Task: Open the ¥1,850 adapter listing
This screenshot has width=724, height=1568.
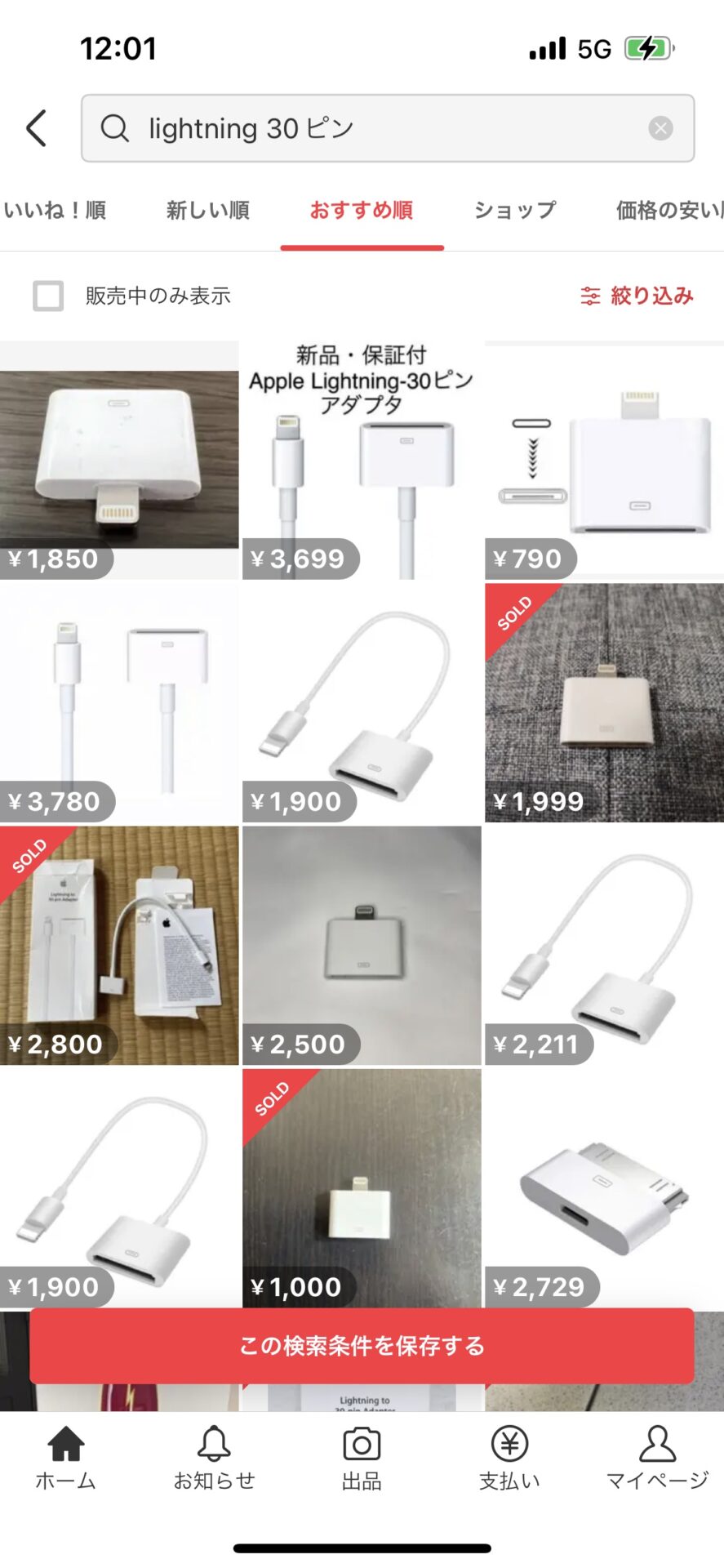Action: (119, 460)
